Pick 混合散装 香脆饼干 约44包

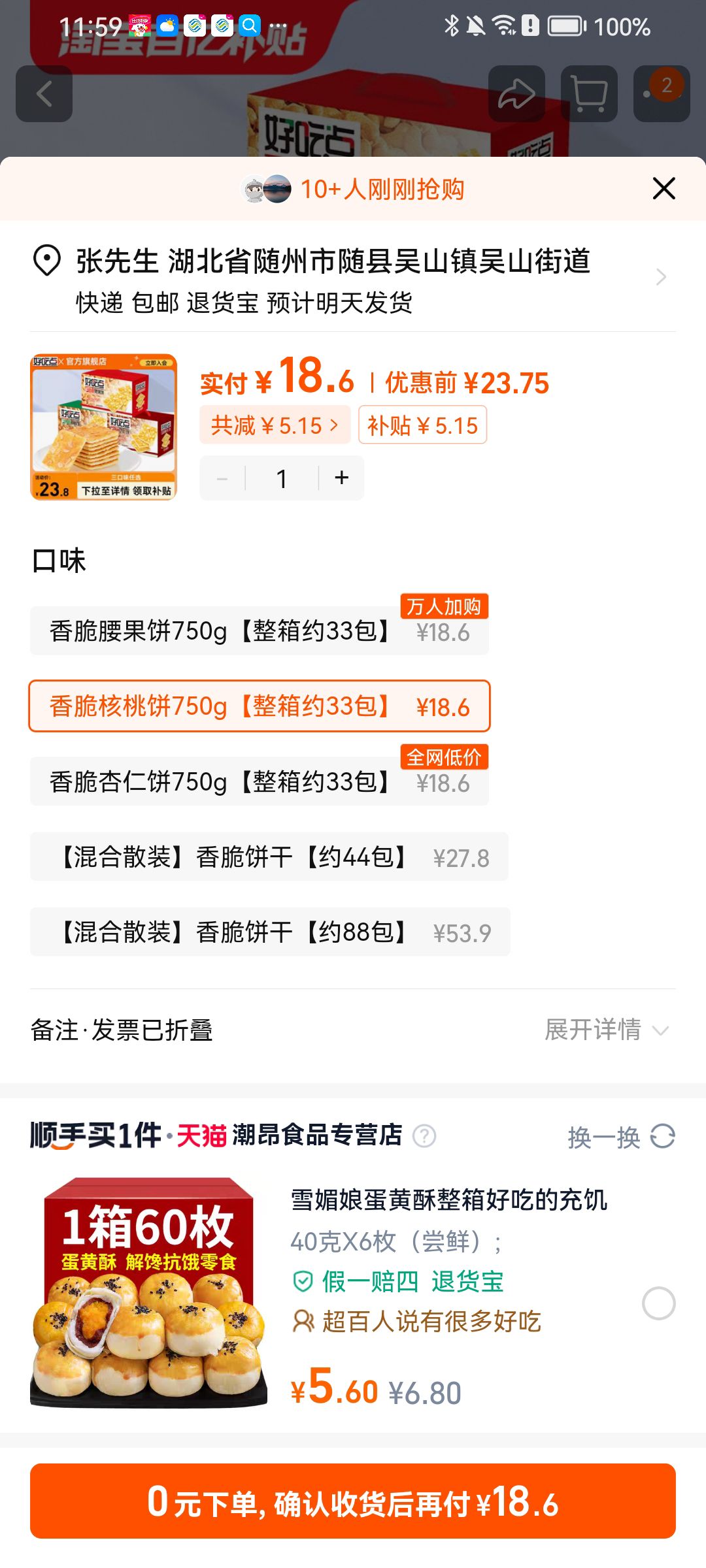[x=269, y=857]
